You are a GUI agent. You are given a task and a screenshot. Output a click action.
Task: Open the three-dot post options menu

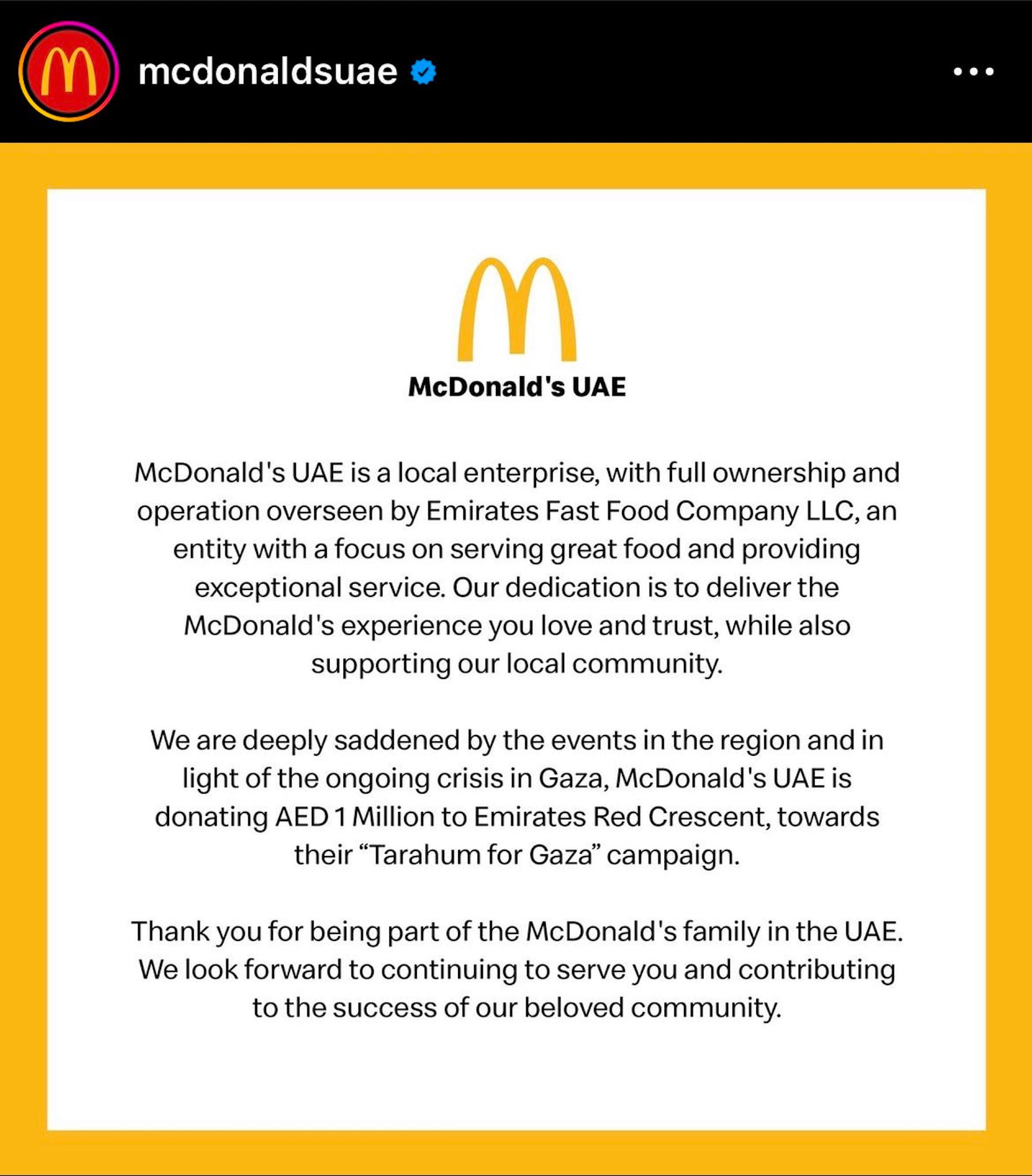[x=974, y=71]
